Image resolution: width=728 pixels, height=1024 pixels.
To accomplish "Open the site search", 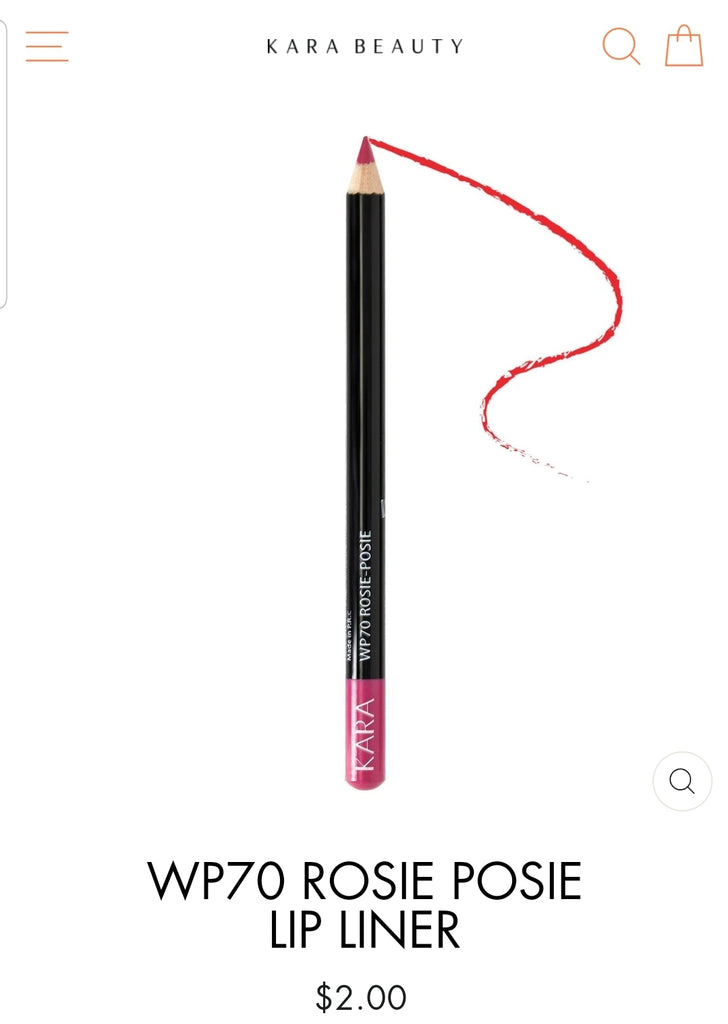I will click(x=621, y=46).
